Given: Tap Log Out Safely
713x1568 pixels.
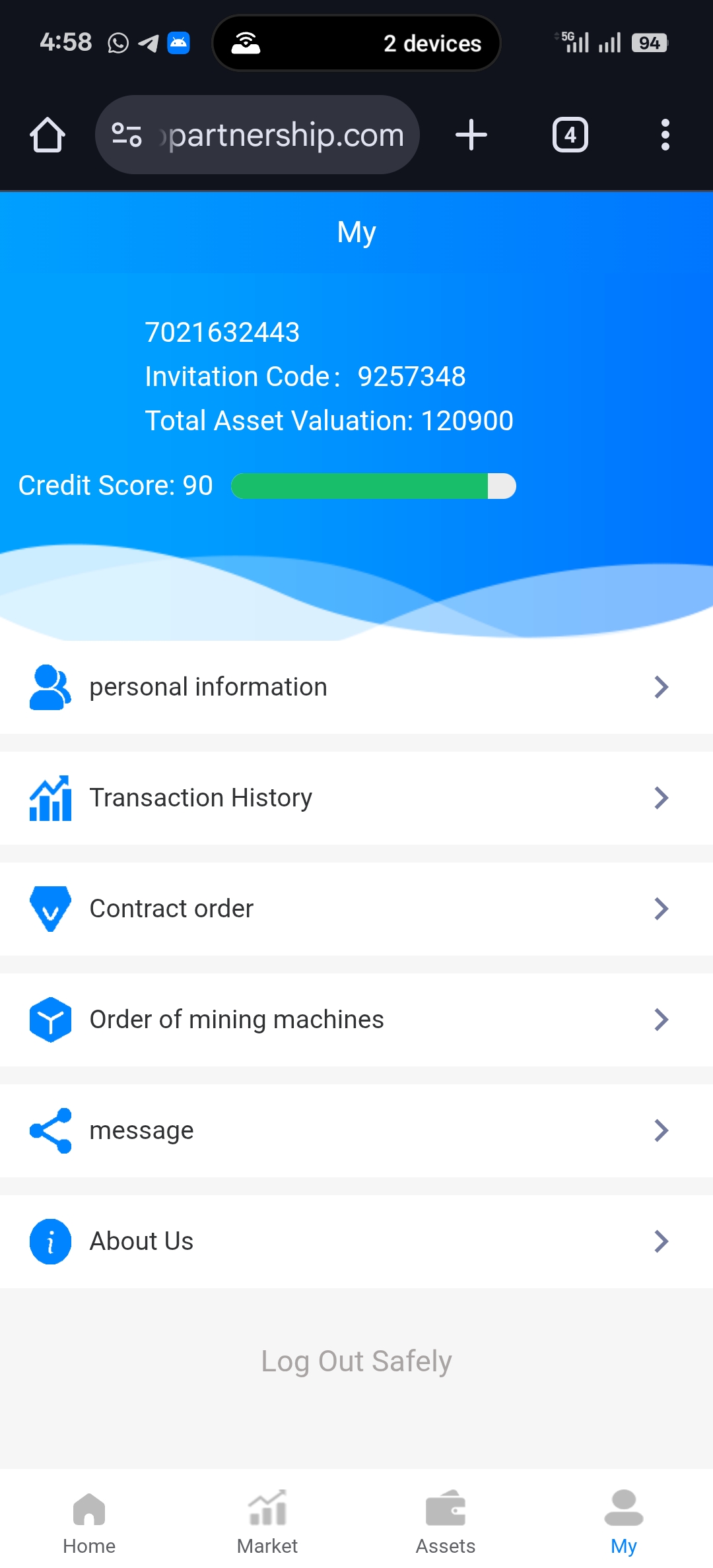Looking at the screenshot, I should coord(356,1361).
